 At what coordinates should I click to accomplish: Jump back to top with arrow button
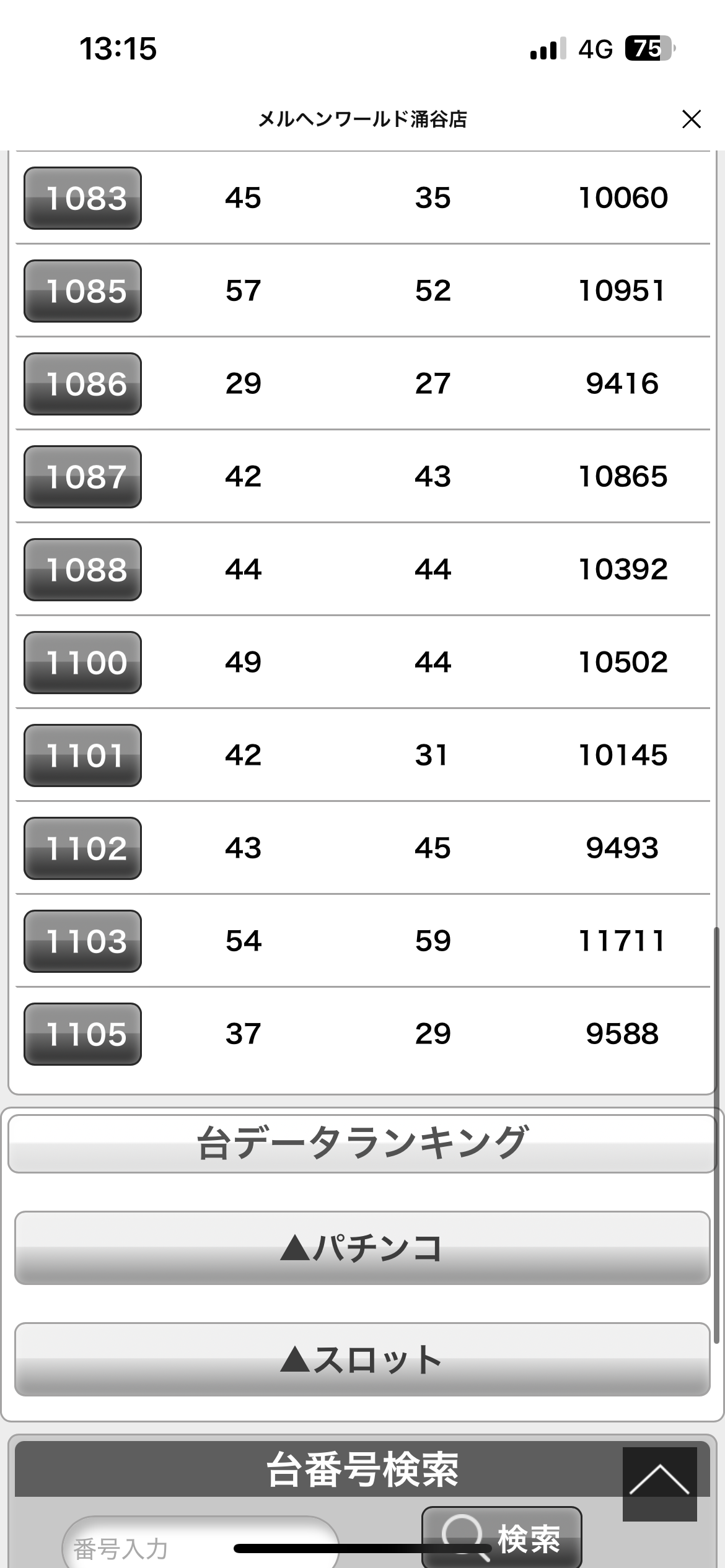659,1483
